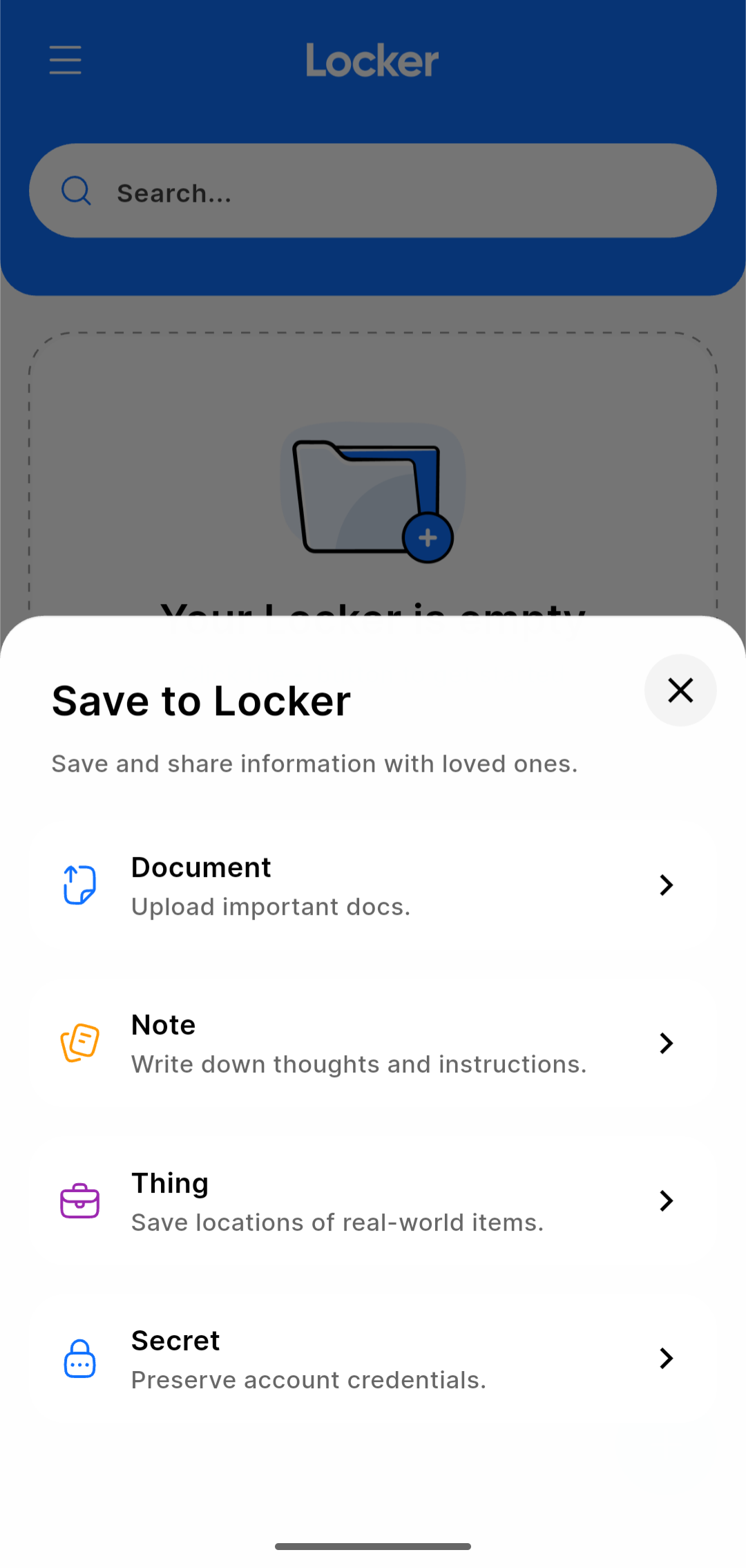
Task: Close the Save to Locker sheet
Action: pos(680,690)
